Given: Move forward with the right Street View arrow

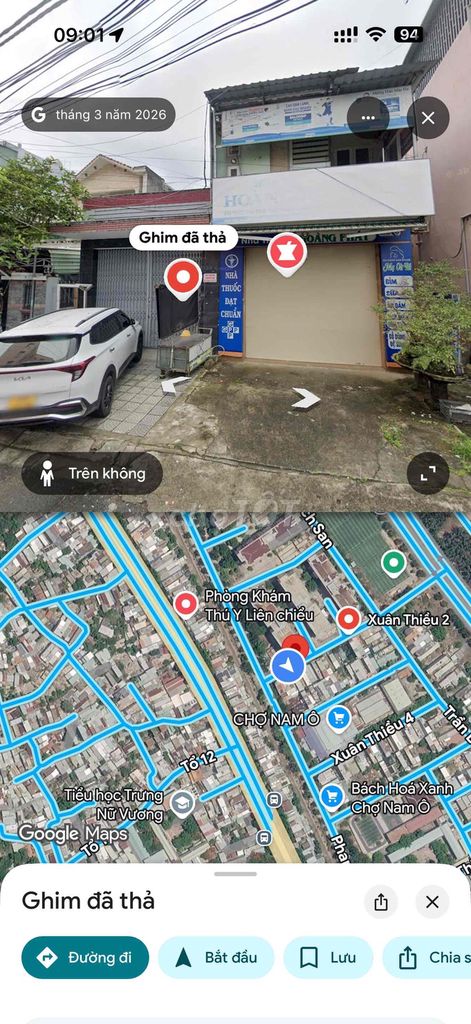Looking at the screenshot, I should [x=306, y=398].
